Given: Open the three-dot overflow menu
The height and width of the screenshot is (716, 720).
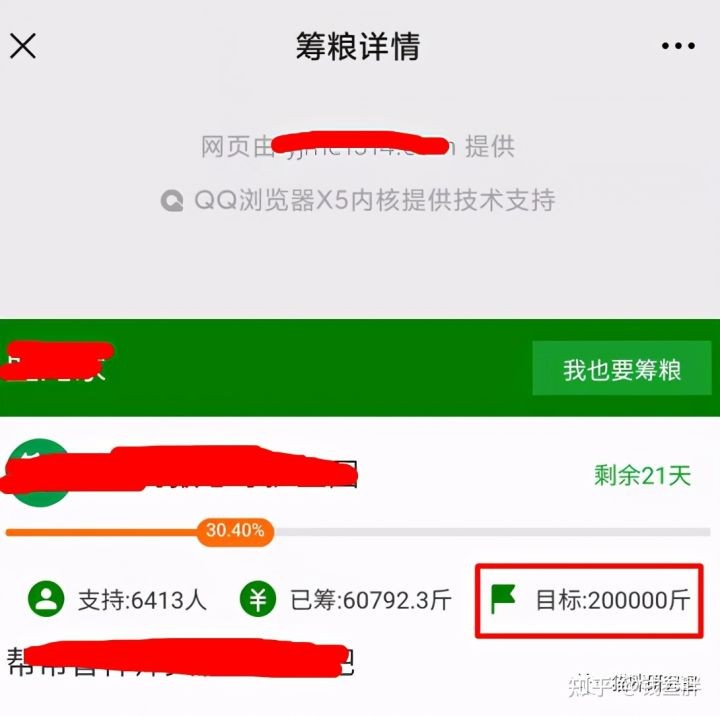Looking at the screenshot, I should click(678, 47).
